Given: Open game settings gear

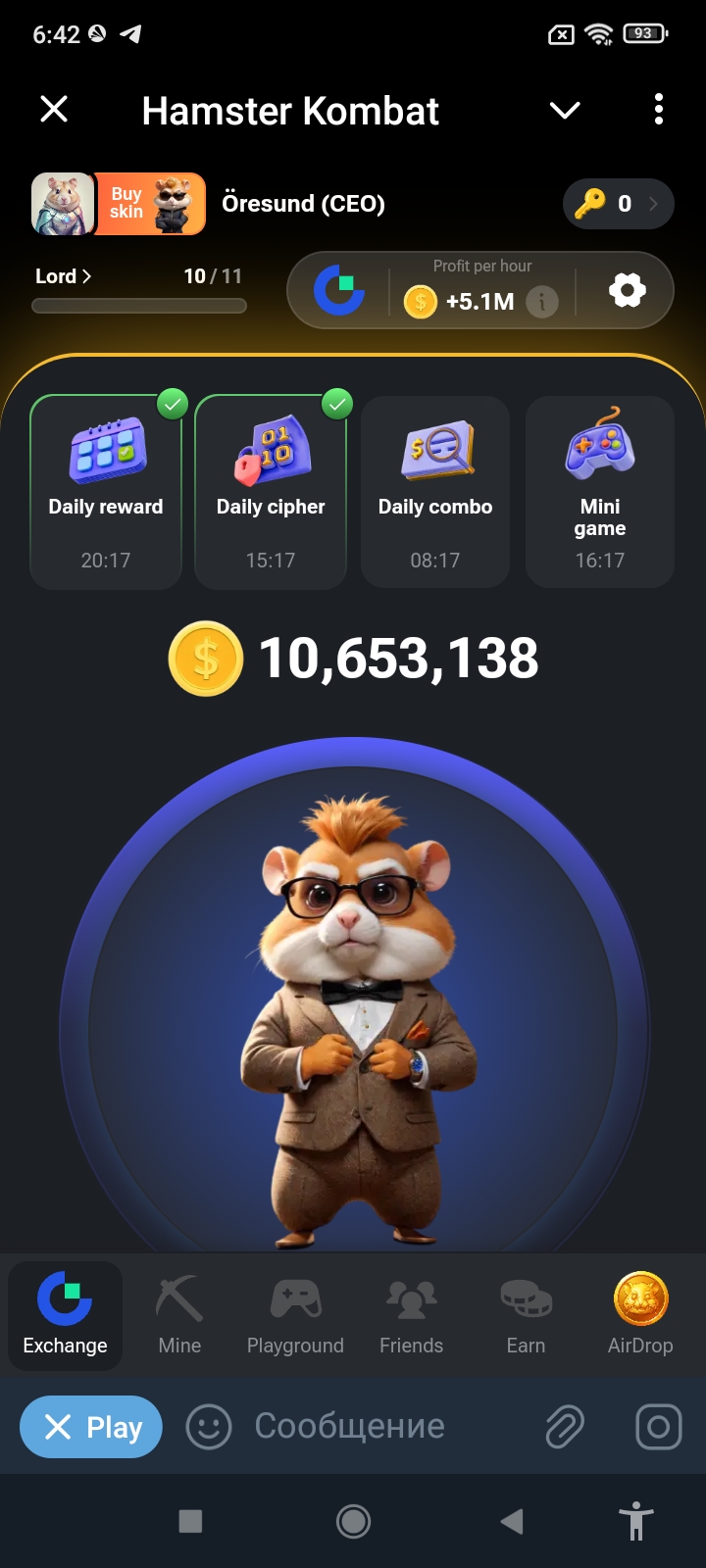Looking at the screenshot, I should [628, 289].
